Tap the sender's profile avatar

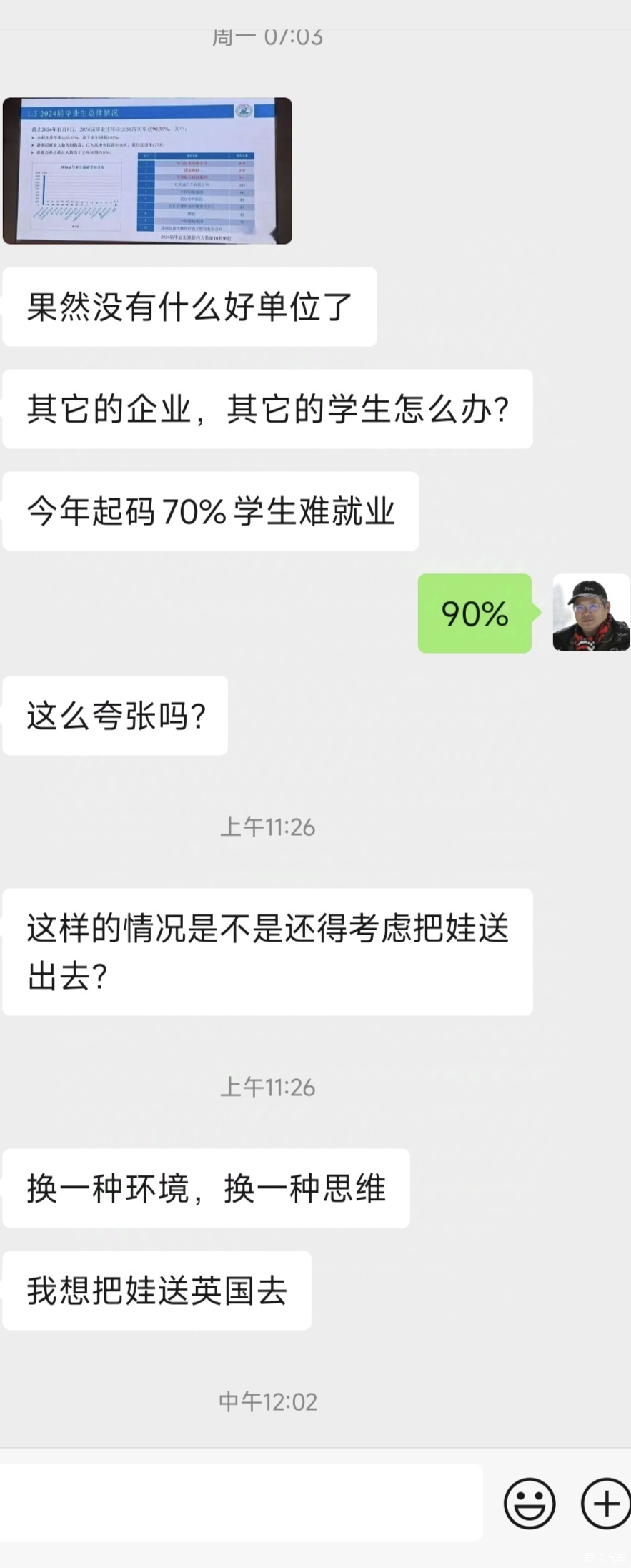click(x=590, y=613)
